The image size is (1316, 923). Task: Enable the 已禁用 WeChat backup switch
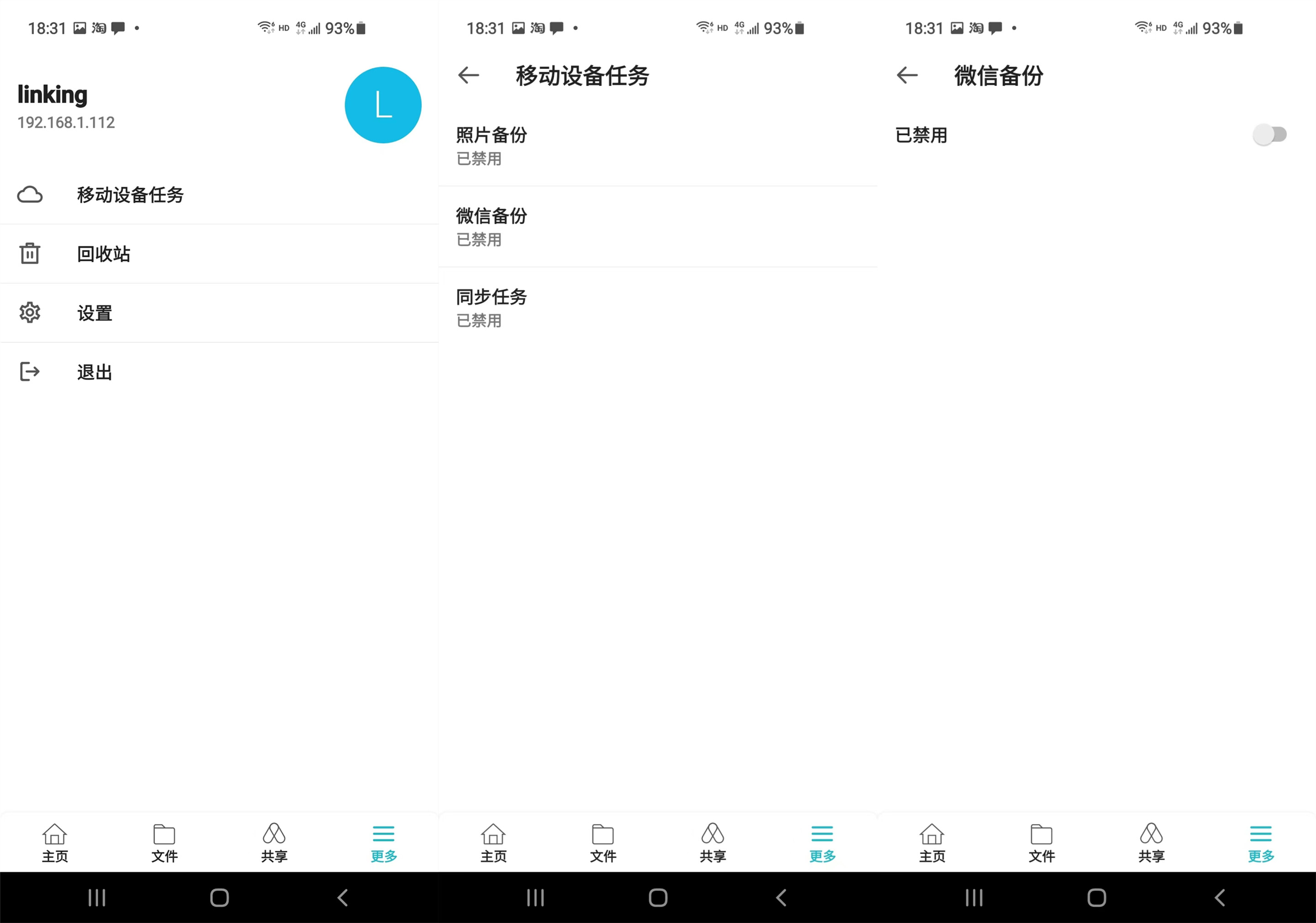coord(1269,135)
